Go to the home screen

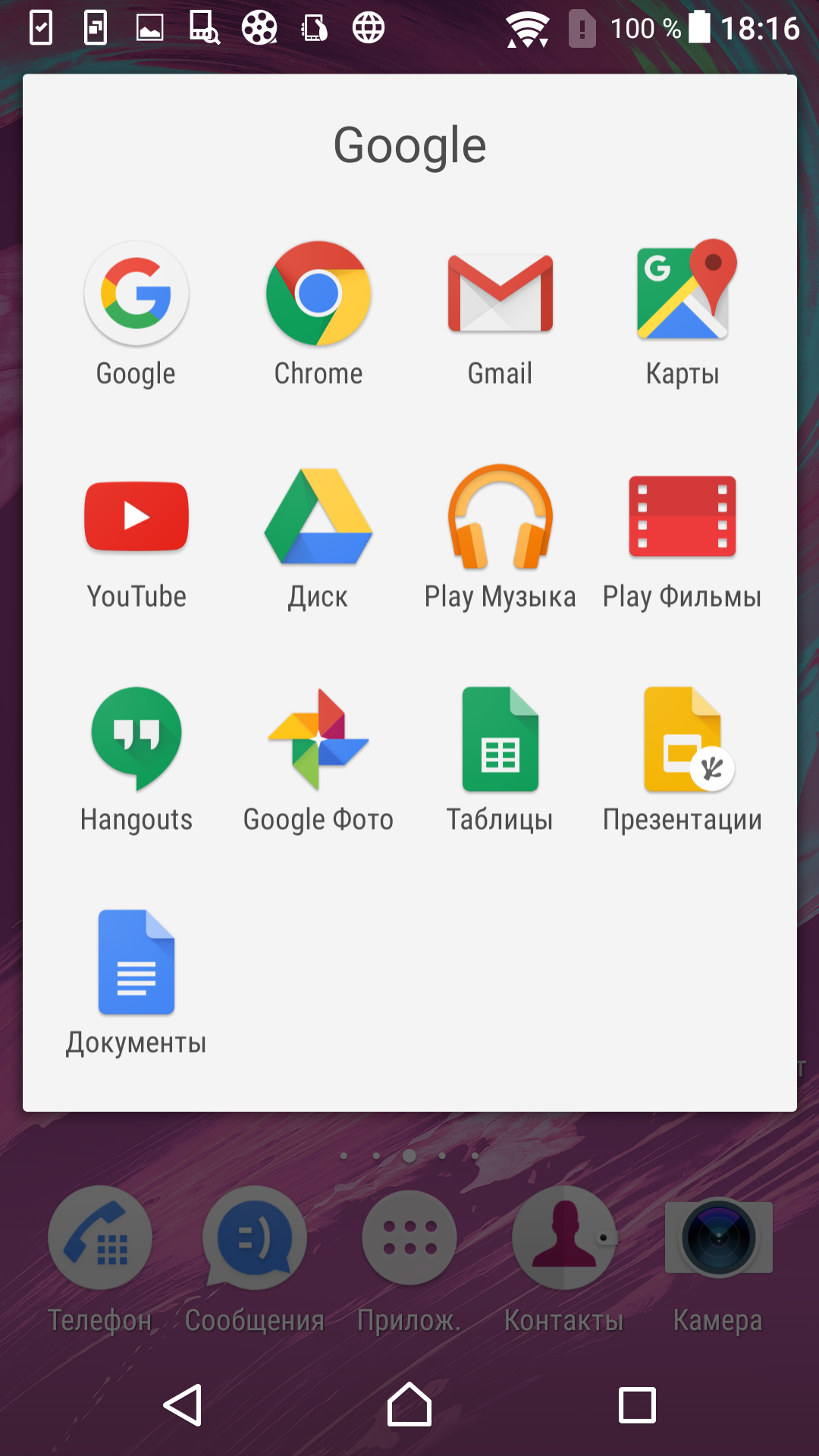(409, 1405)
